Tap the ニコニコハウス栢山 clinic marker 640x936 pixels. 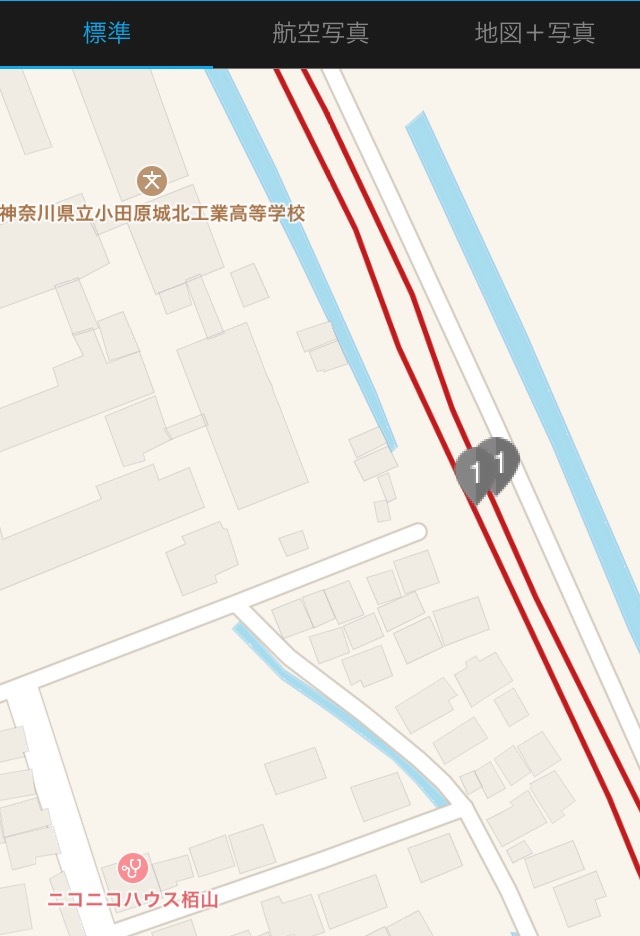click(x=132, y=866)
